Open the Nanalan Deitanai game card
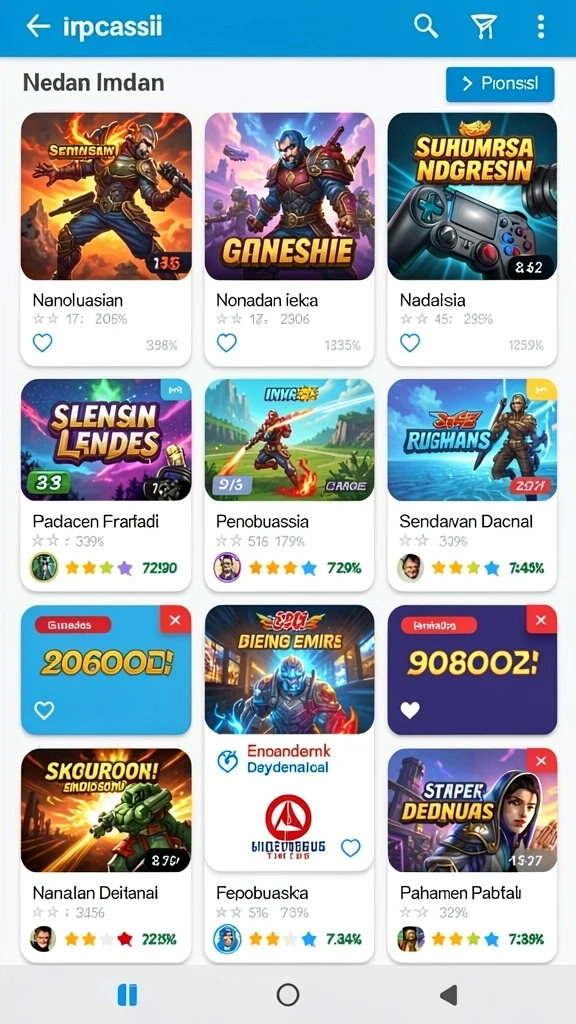Image resolution: width=576 pixels, height=1024 pixels. point(106,855)
